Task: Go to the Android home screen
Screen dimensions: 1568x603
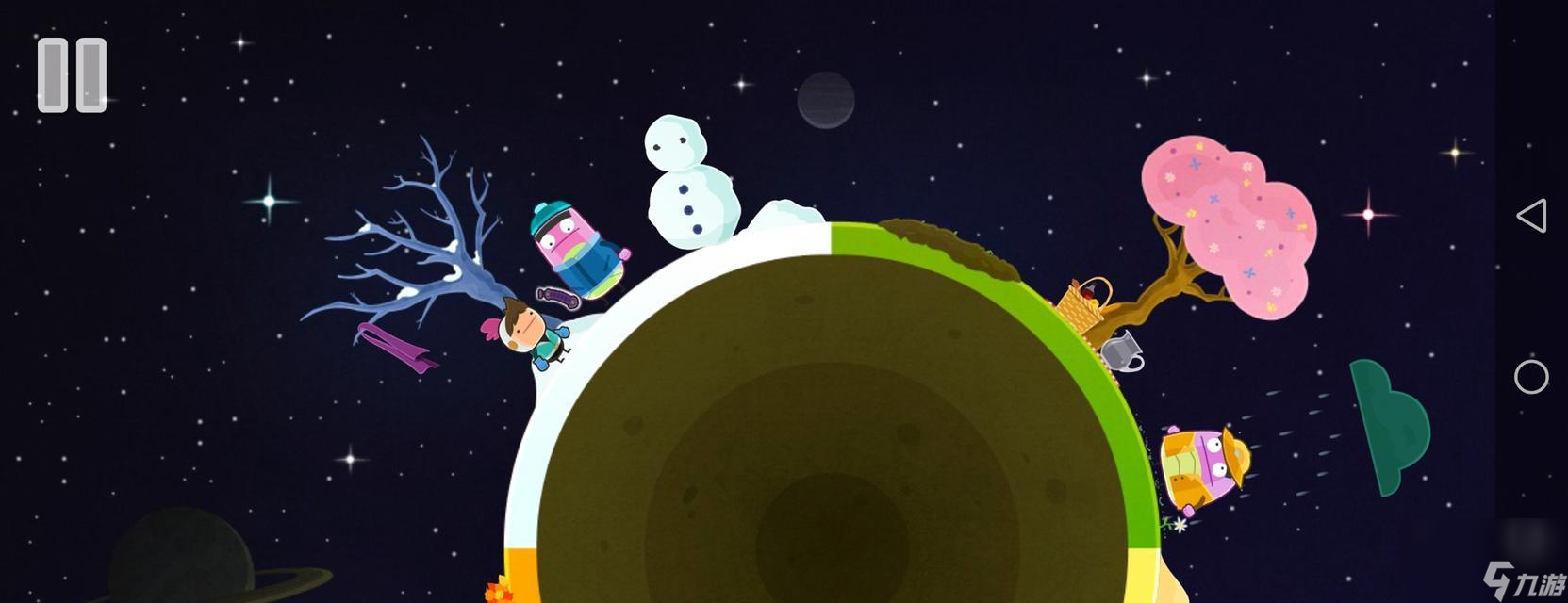Action: (1531, 377)
